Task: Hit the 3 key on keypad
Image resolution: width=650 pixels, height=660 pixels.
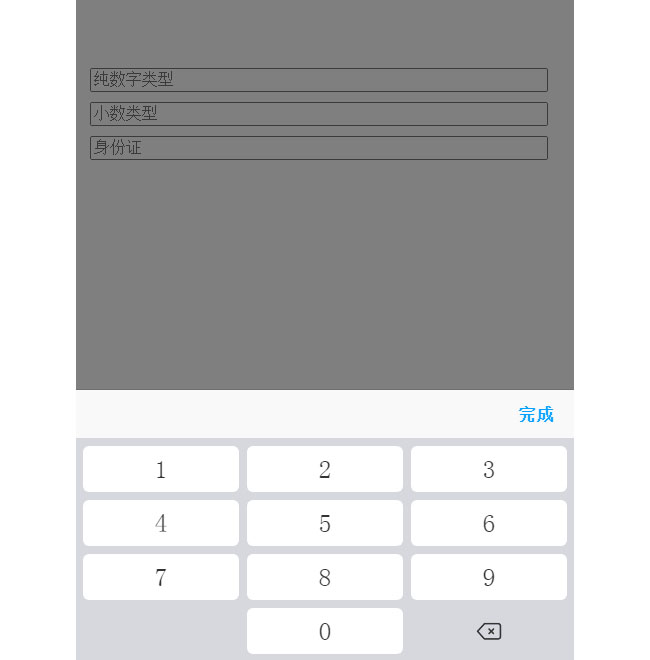Action: click(489, 469)
